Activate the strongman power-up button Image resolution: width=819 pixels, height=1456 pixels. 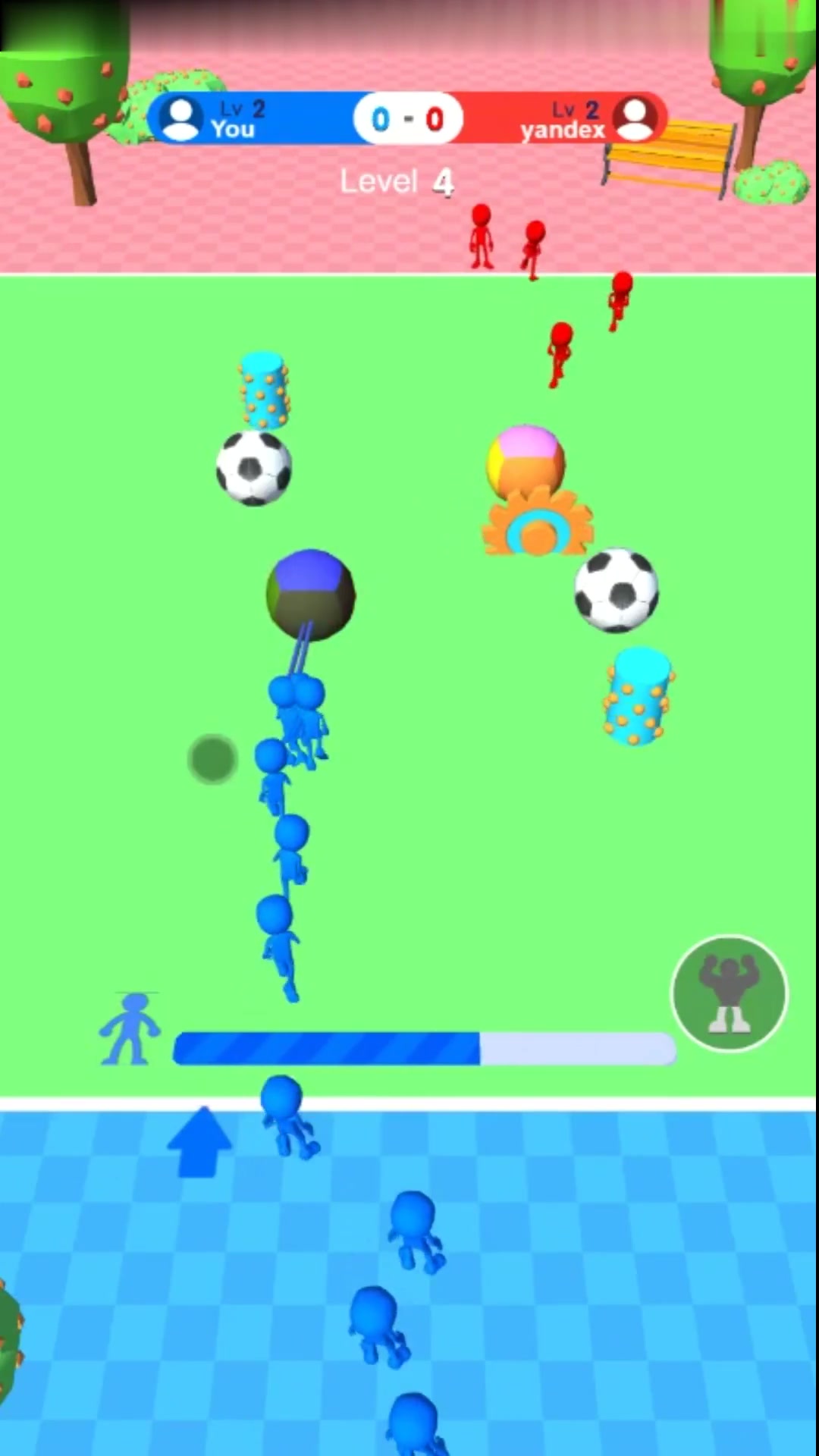pyautogui.click(x=730, y=993)
